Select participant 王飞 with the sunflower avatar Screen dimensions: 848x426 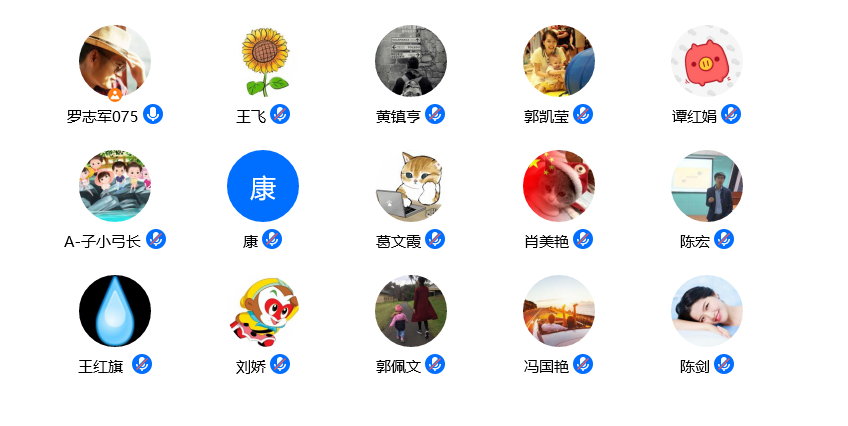point(263,61)
